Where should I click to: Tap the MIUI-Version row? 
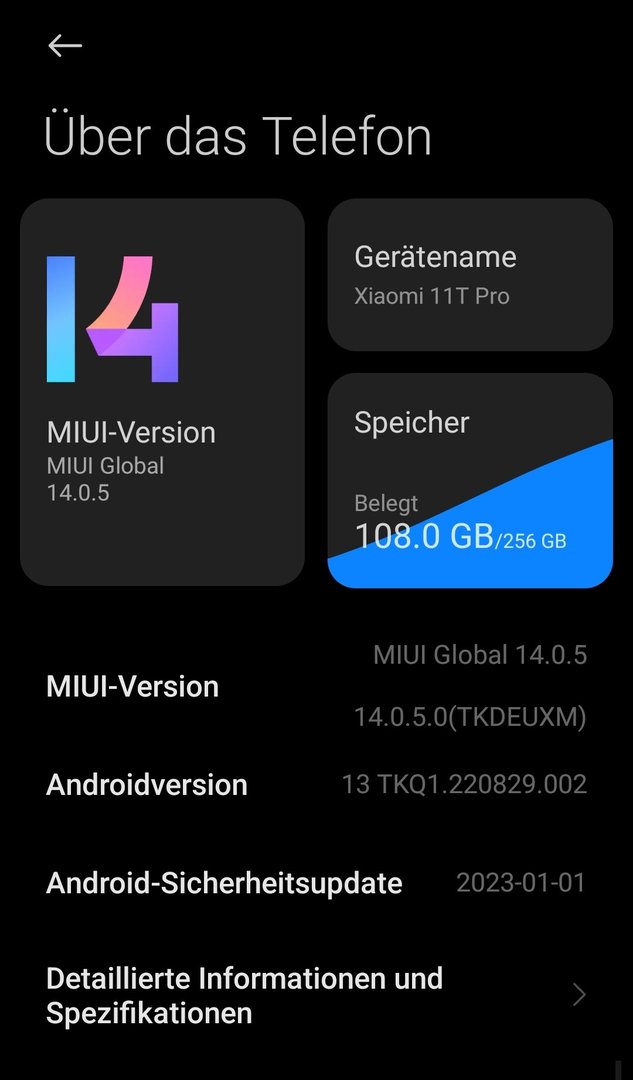tap(316, 686)
